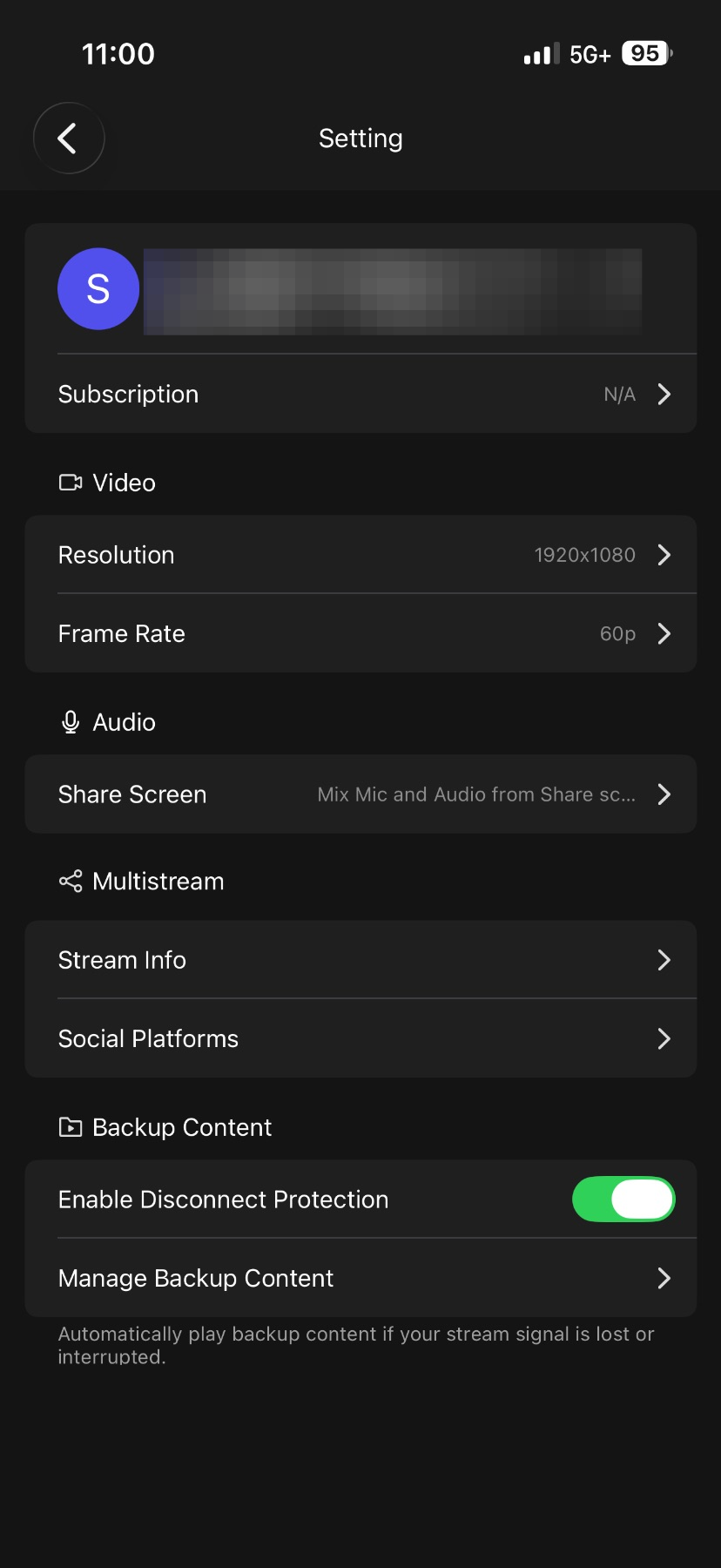Click the video camera icon beside Video
Image resolution: width=721 pixels, height=1568 pixels.
(x=70, y=483)
